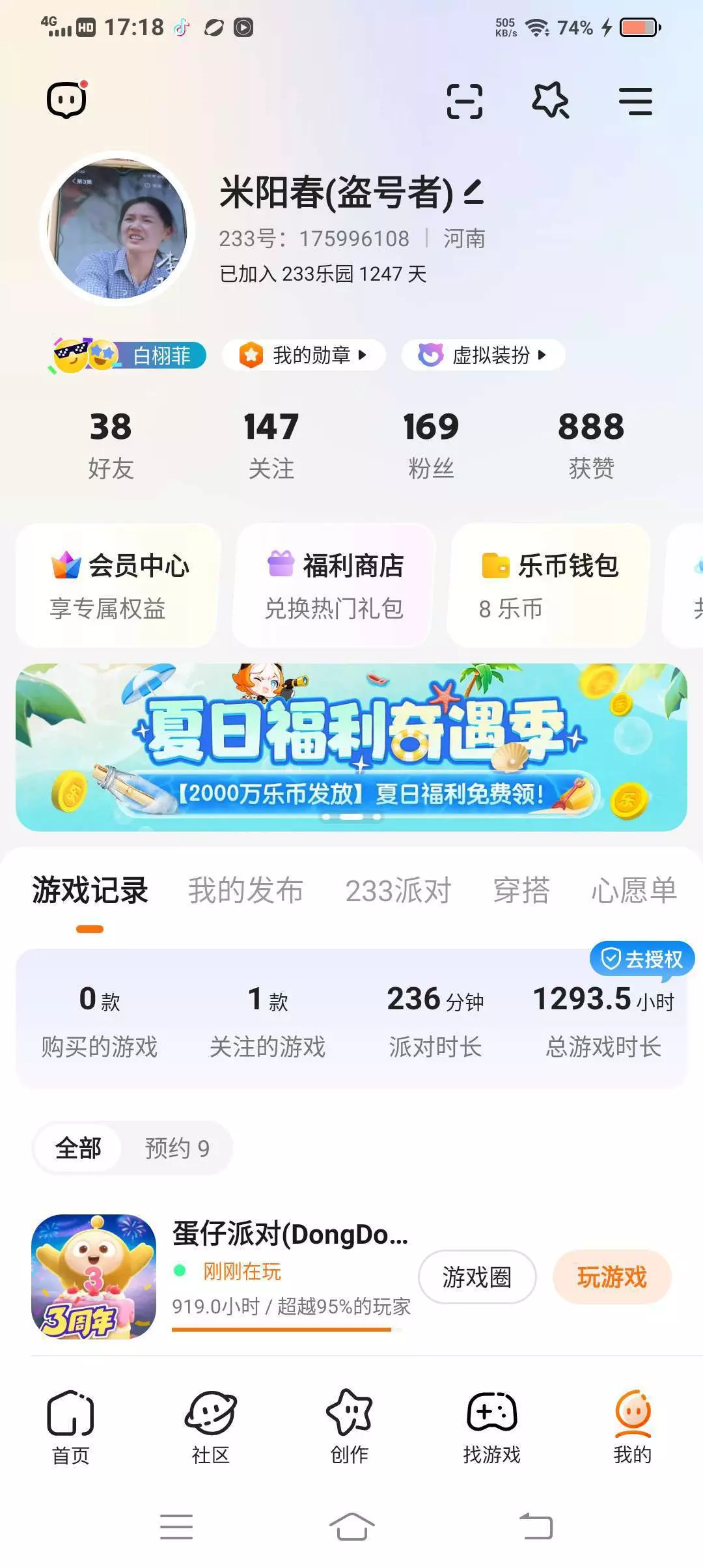The height and width of the screenshot is (1568, 703).
Task: Open the hamburger menu icon
Action: [x=635, y=102]
